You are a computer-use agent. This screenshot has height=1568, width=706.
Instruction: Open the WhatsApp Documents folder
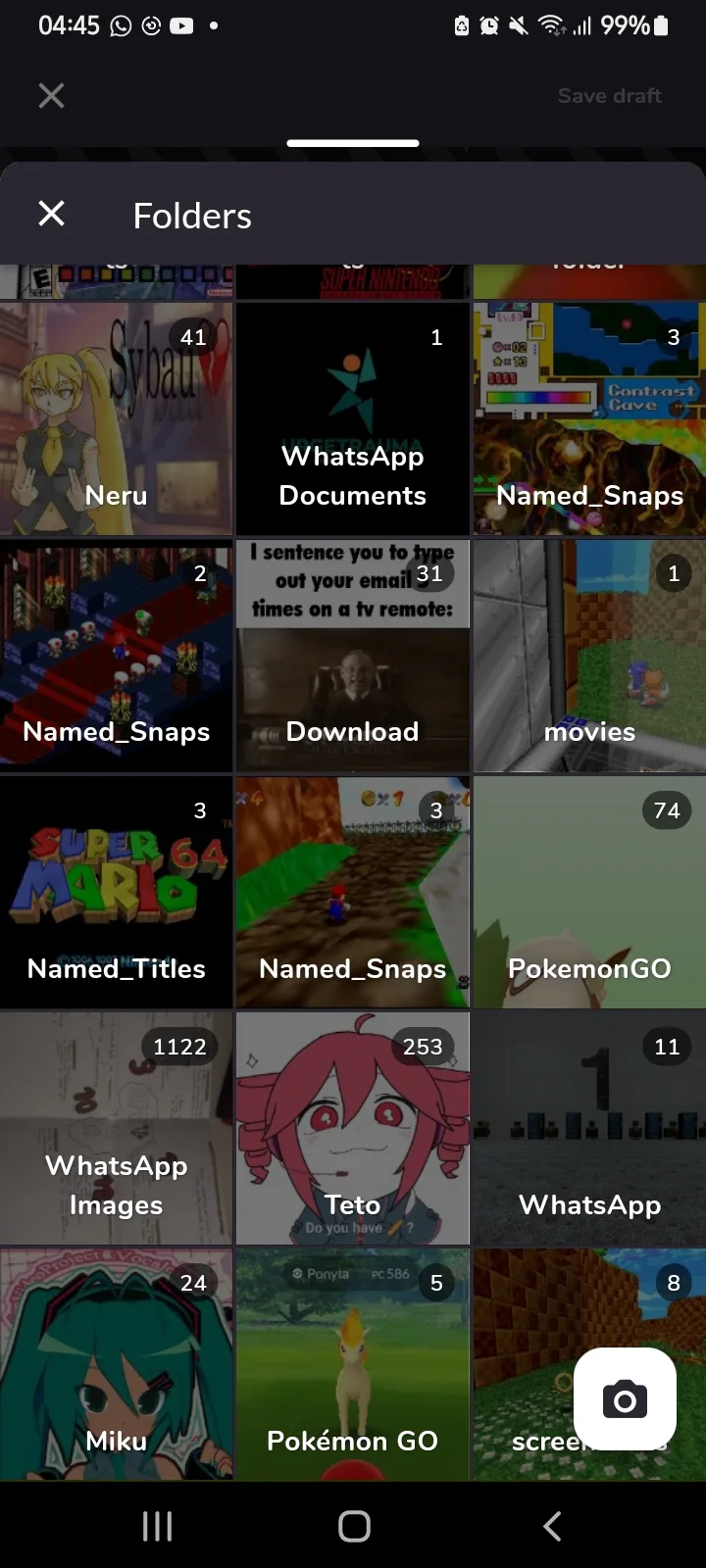[352, 418]
